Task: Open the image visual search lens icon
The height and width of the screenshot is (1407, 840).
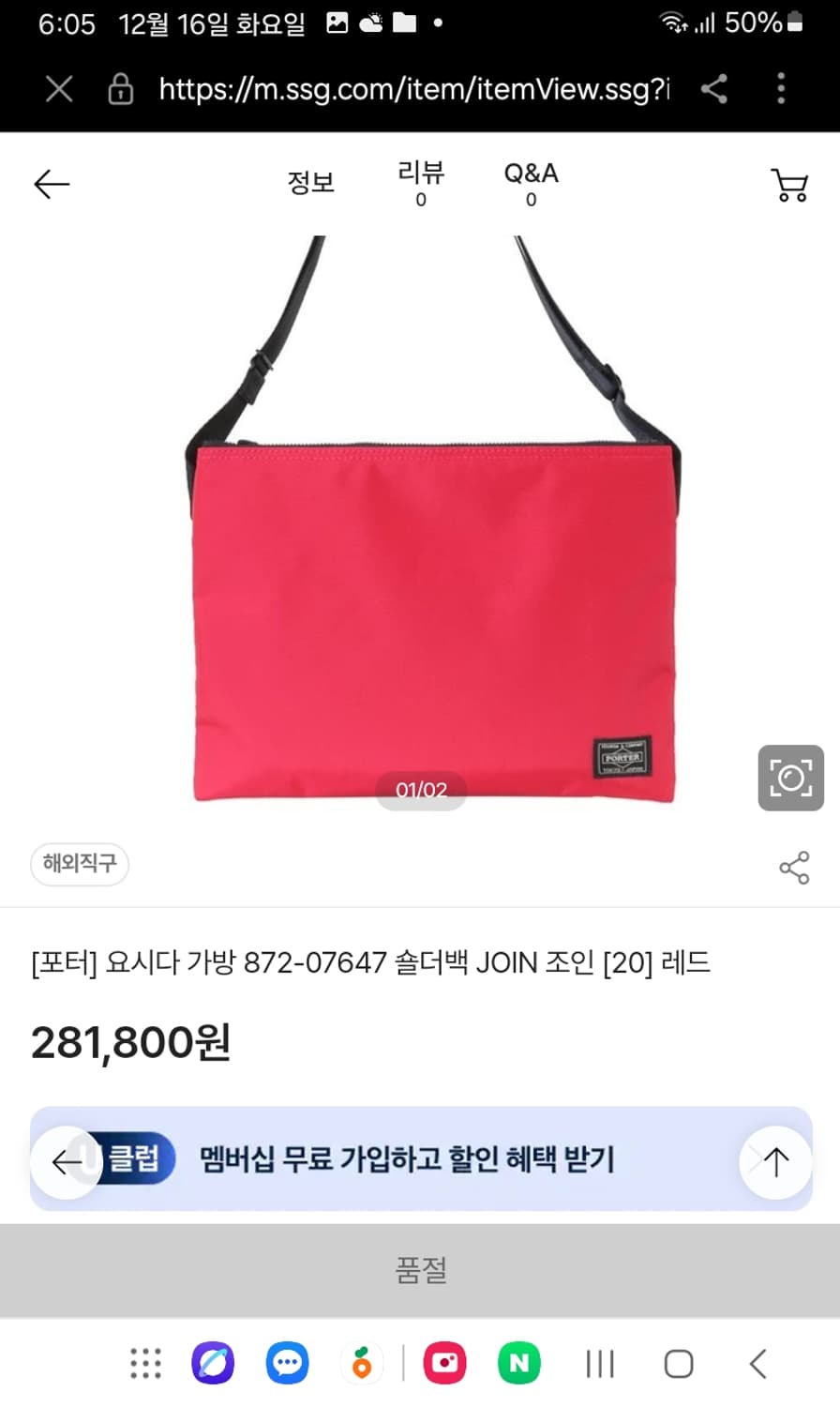Action: pos(790,779)
